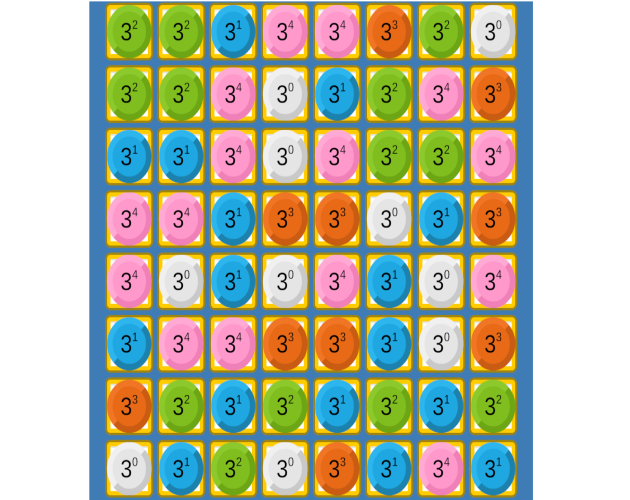Select the orange 3³ tile in the seventh row
Screen dimensions: 630x500
point(129,404)
